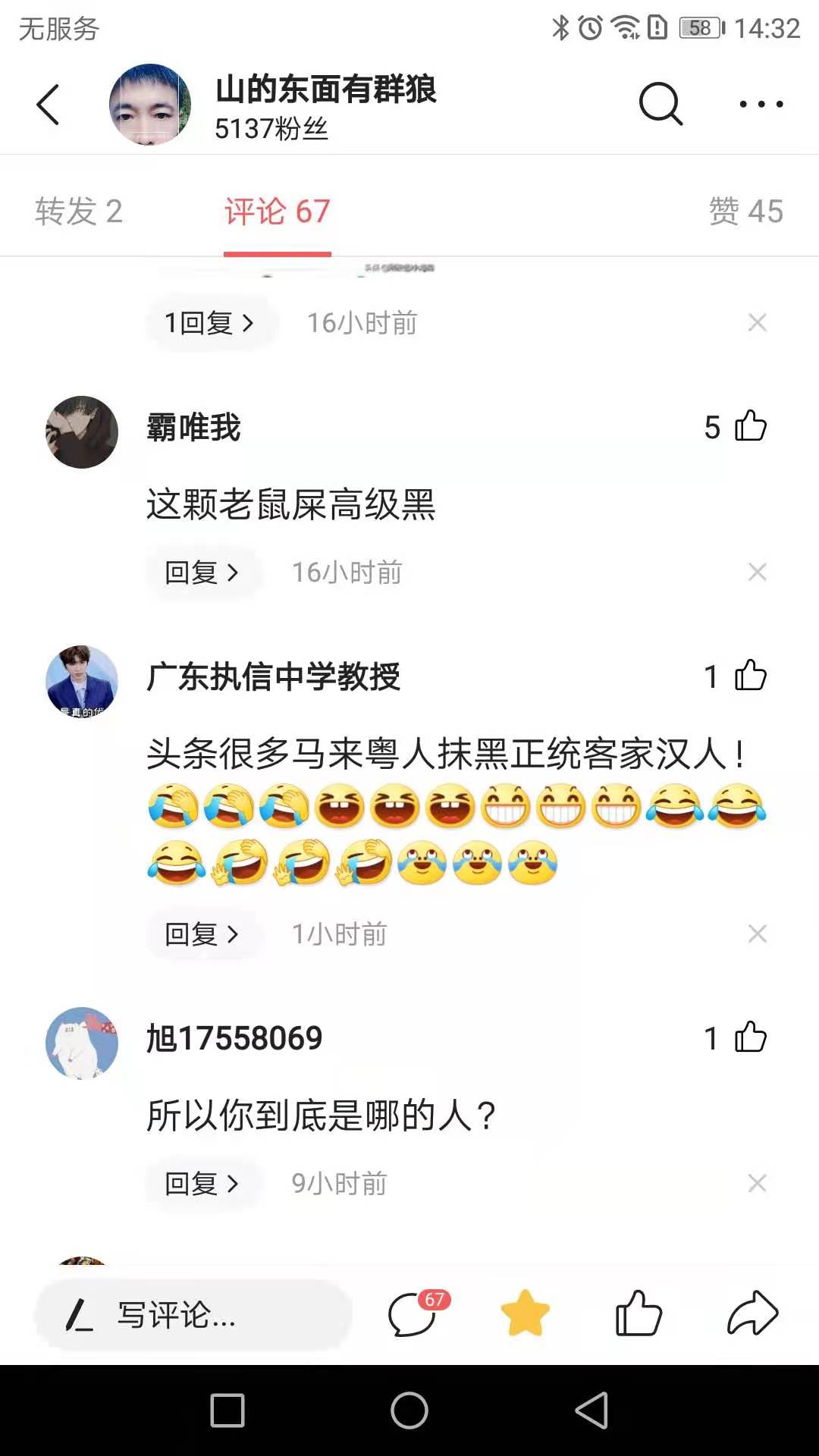
Task: Dismiss the comment from 旭17558069
Action: pos(757,1183)
